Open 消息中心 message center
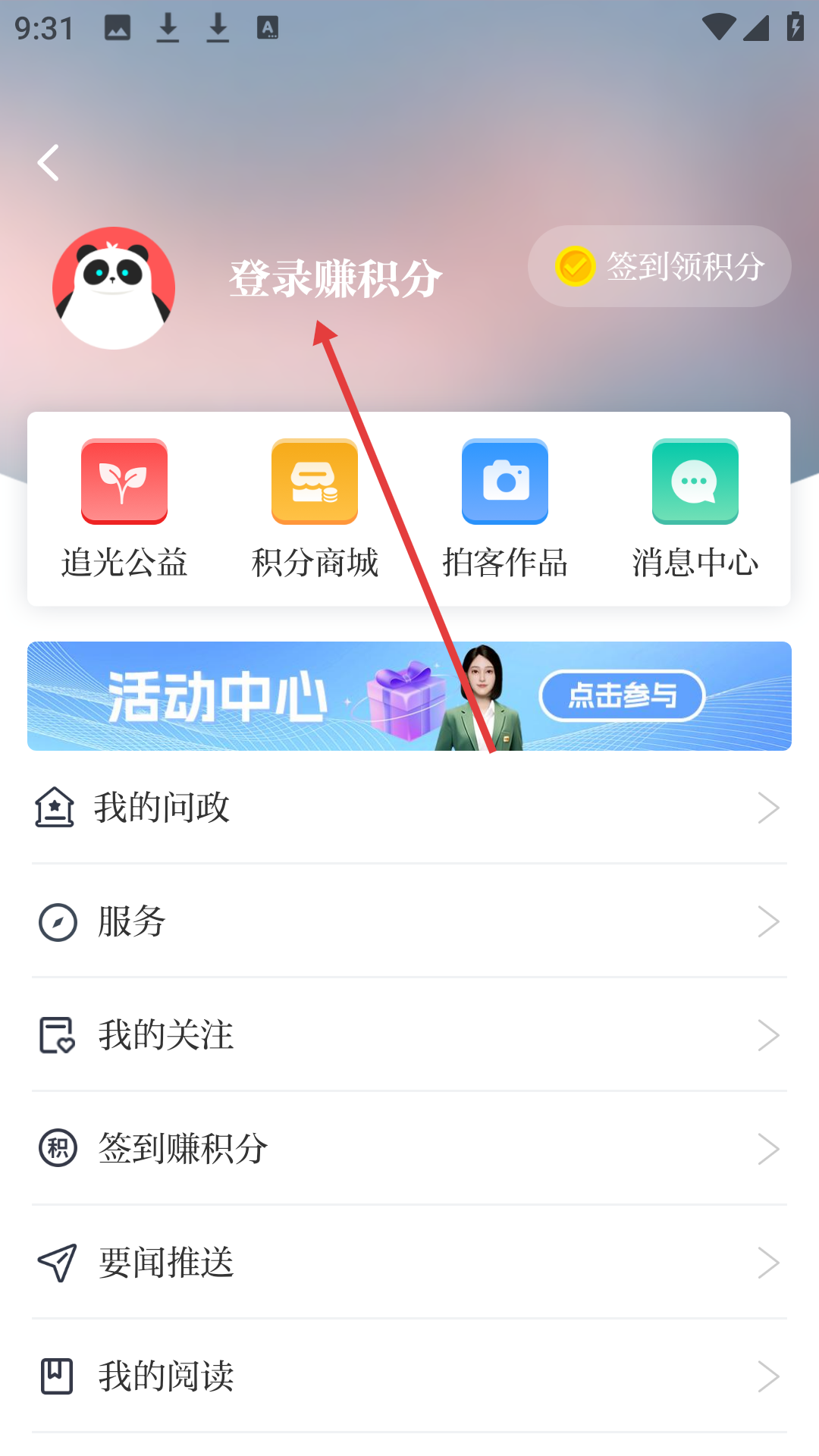 (695, 509)
